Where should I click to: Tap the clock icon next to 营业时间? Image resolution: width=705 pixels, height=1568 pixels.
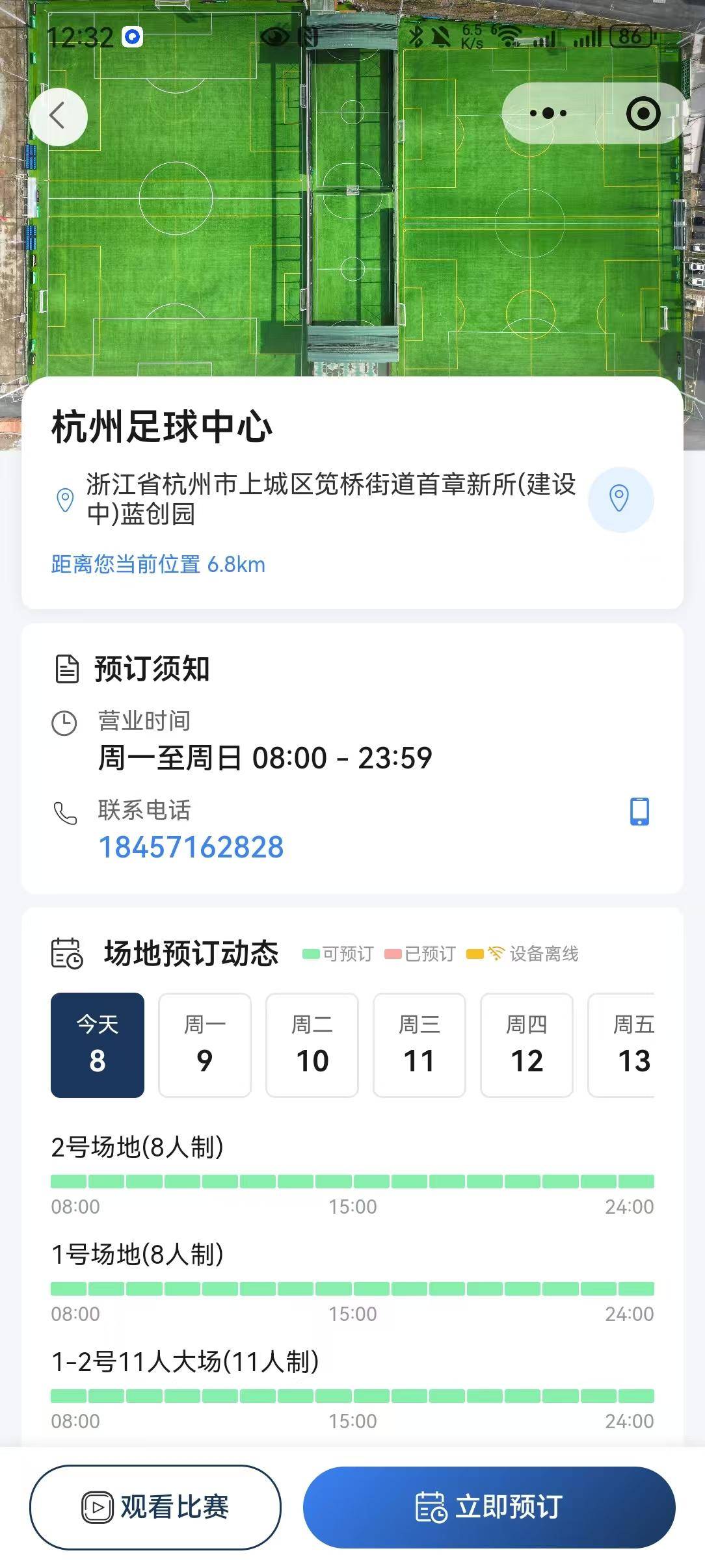tap(65, 722)
